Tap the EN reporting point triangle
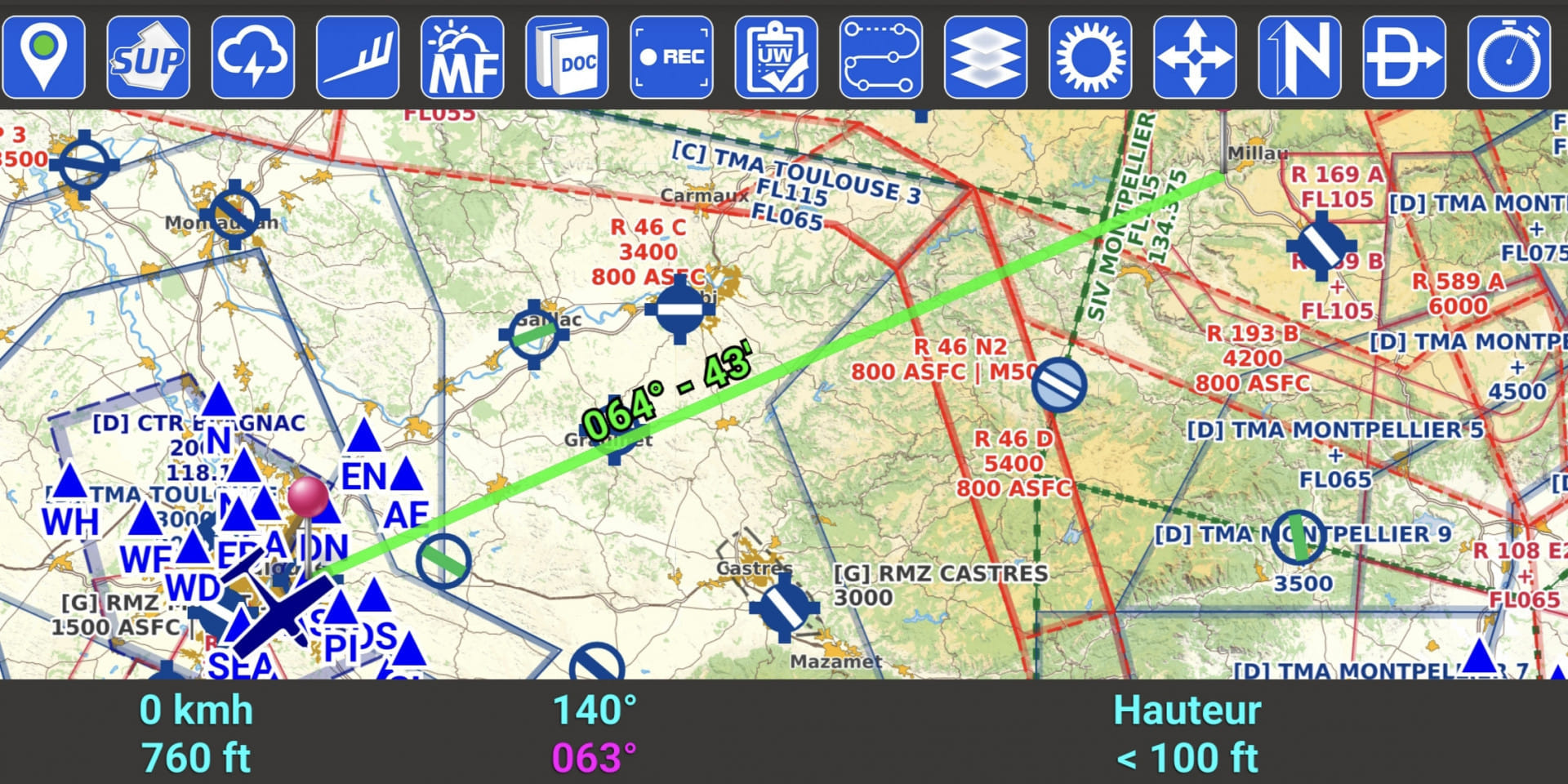Viewport: 1568px width, 784px height. click(364, 439)
